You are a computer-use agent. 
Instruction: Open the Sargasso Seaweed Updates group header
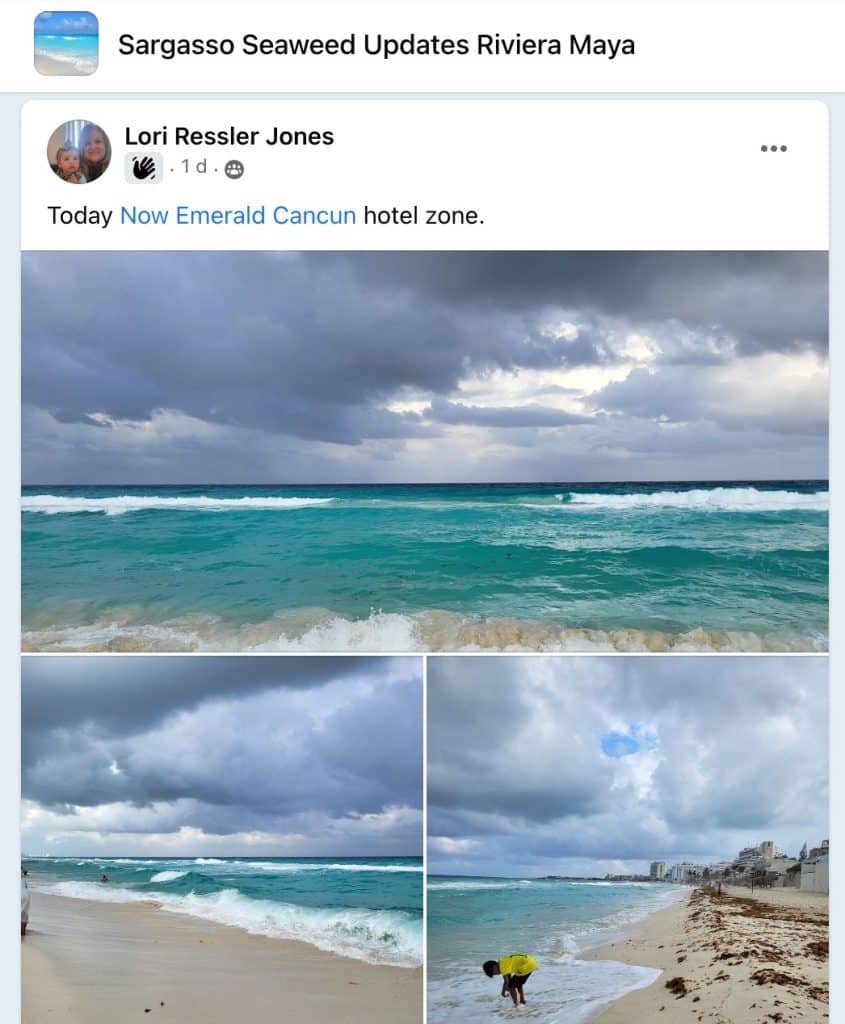coord(376,45)
